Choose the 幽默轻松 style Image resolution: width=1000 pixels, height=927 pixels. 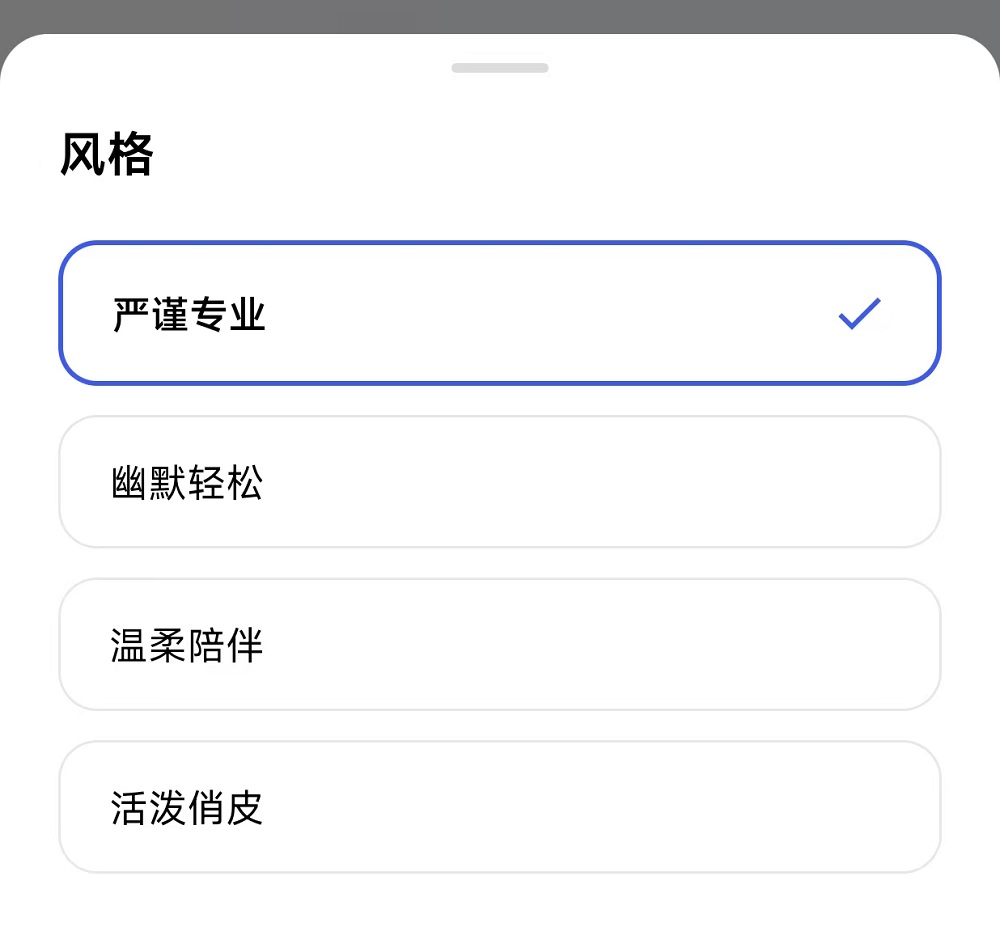click(499, 482)
